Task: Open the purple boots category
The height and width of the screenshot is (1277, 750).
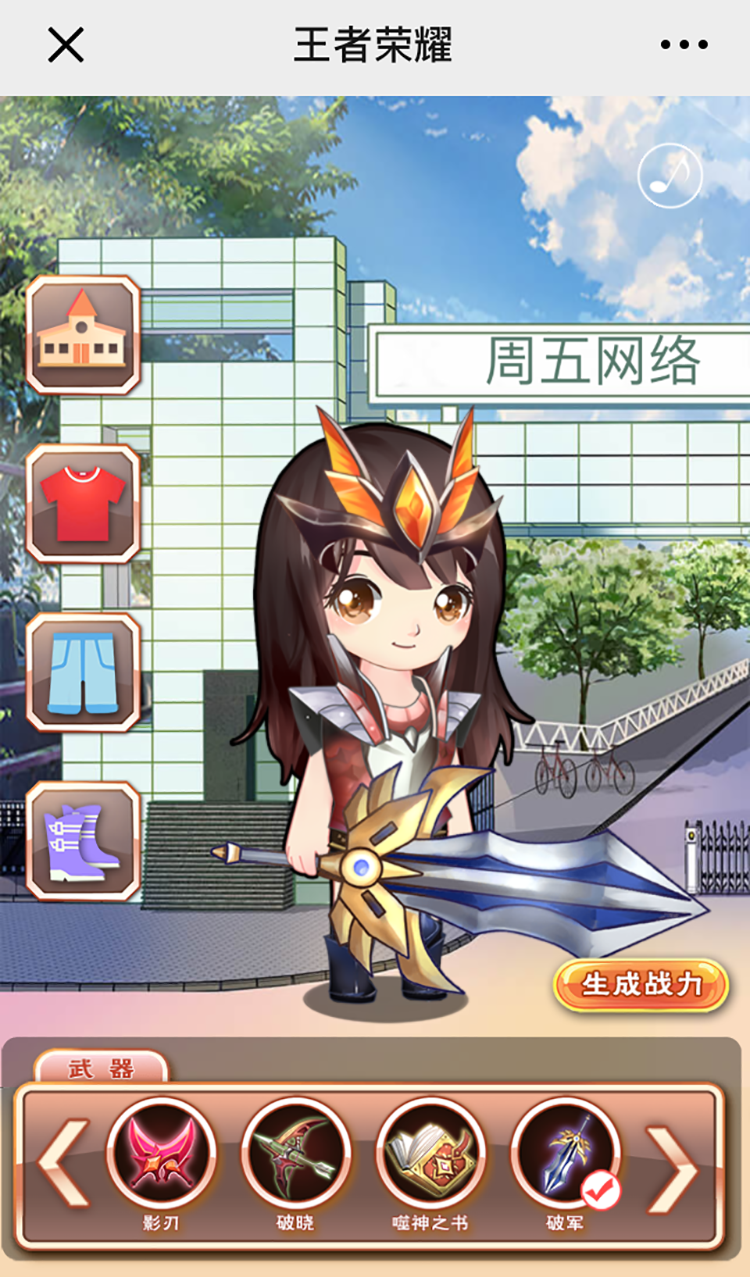Action: point(82,842)
